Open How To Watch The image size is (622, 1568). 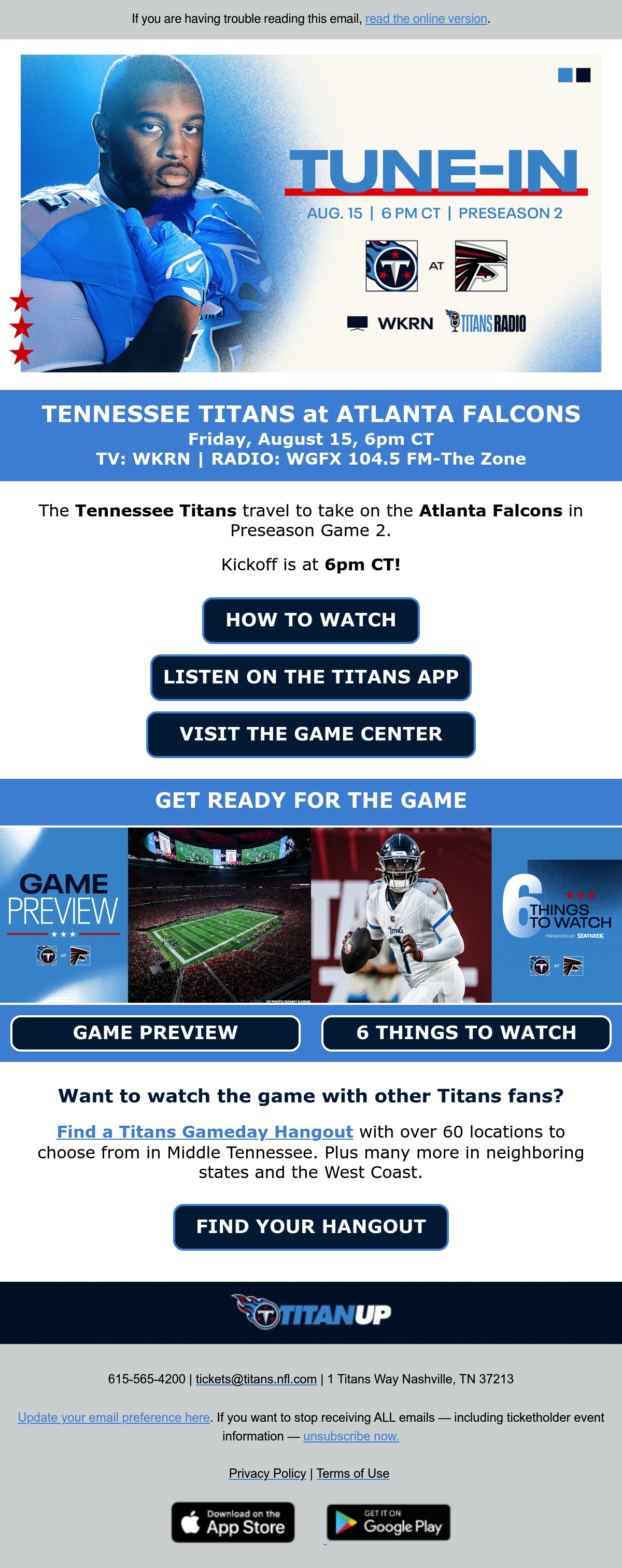311,620
